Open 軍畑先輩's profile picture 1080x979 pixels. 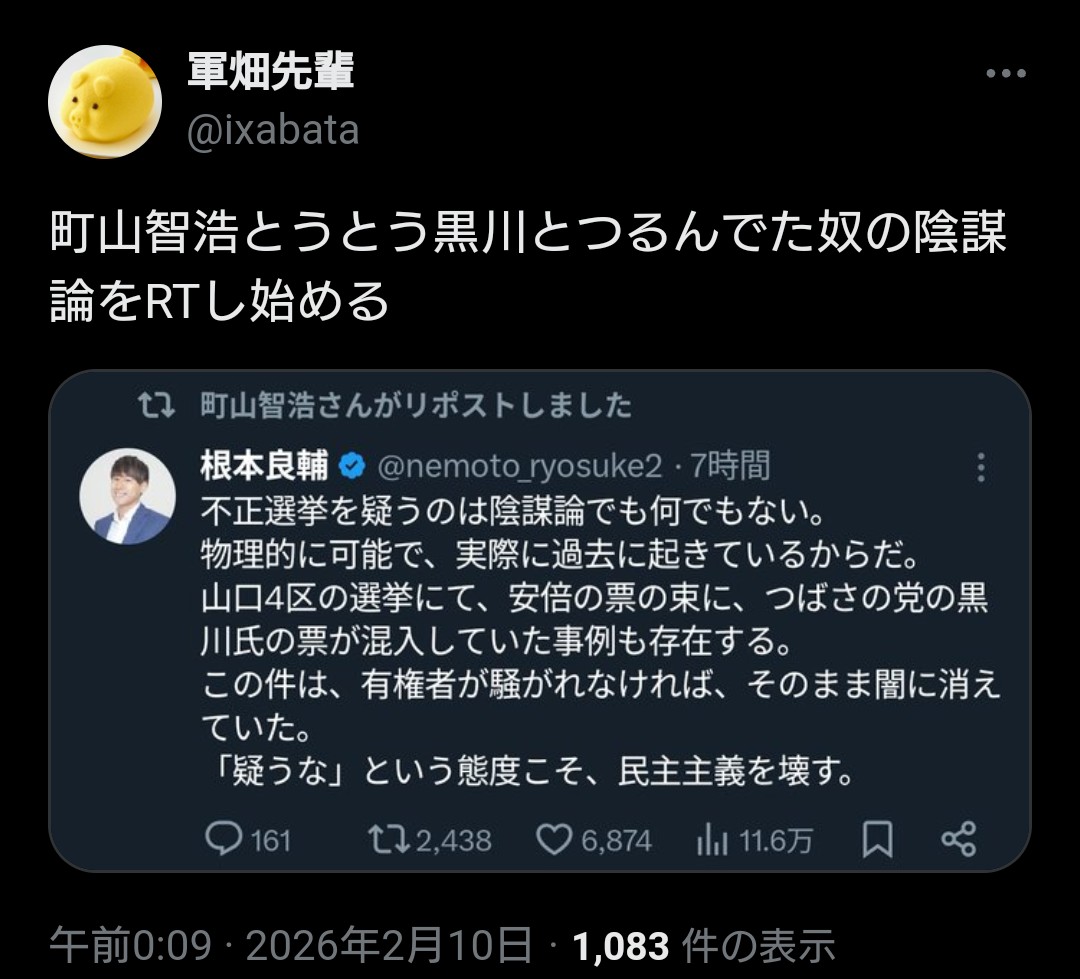click(x=105, y=101)
